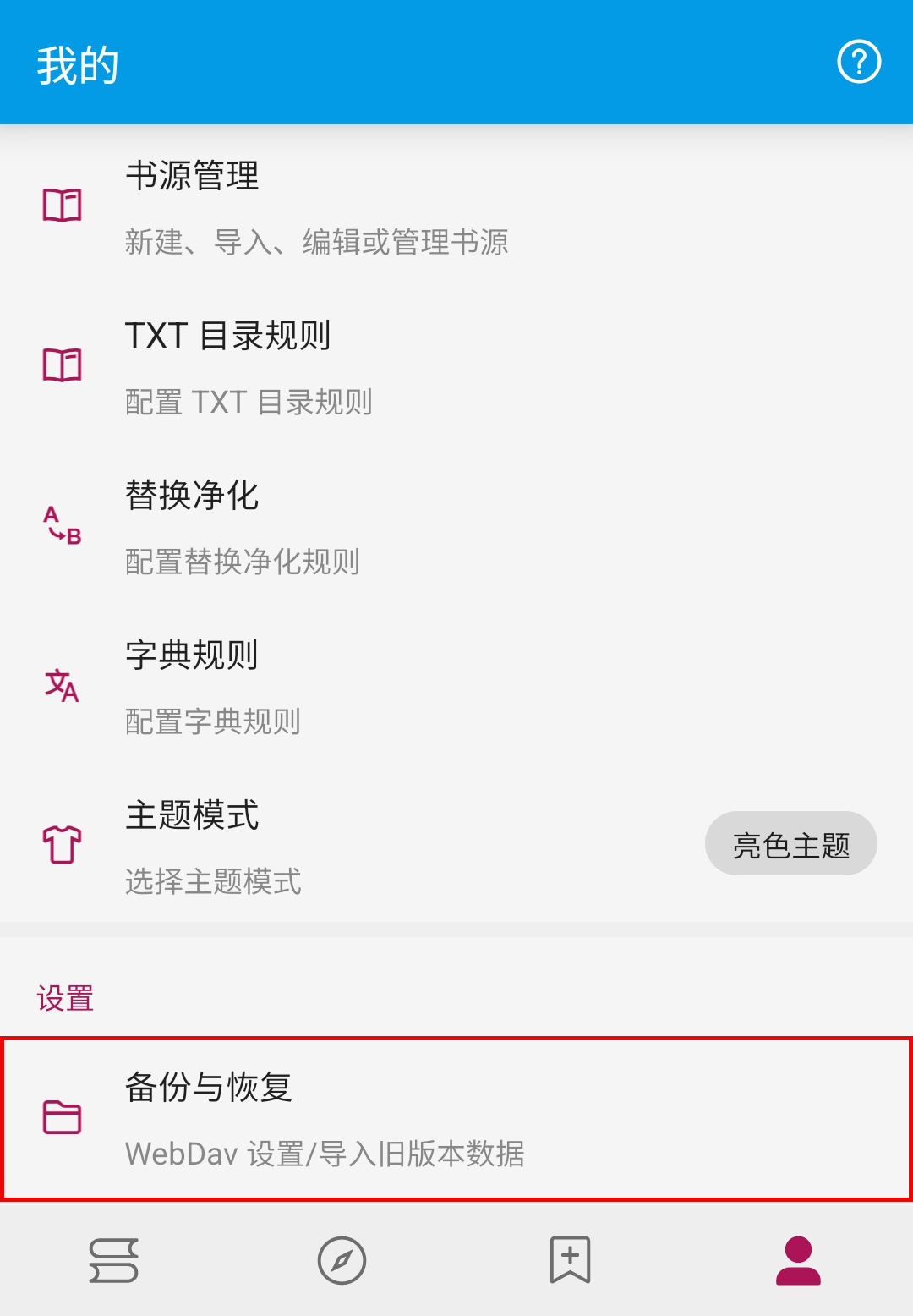Tap the 亮色主题 theme selector
The image size is (913, 1316).
point(790,844)
